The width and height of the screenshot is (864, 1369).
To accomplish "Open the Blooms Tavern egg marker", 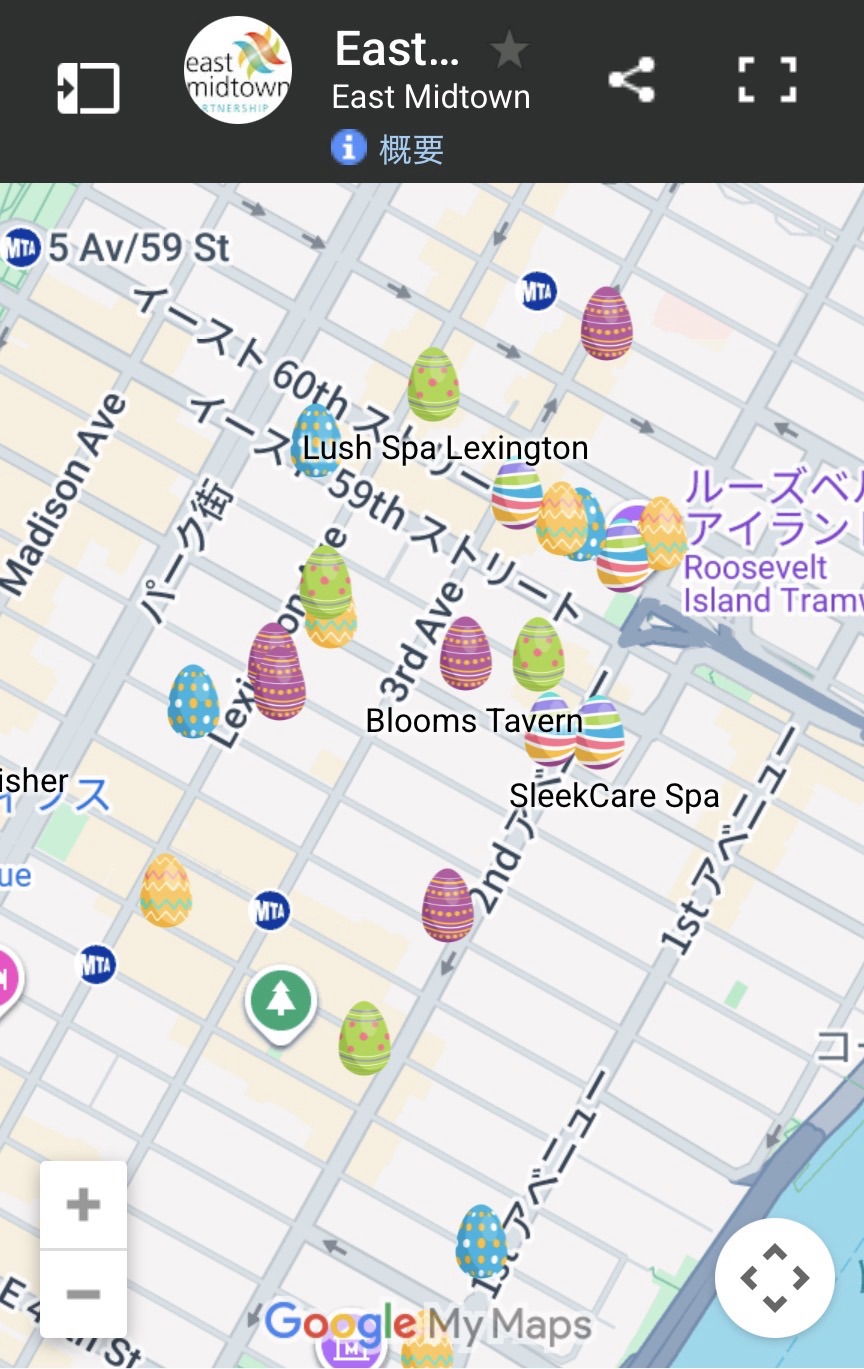I will click(x=466, y=654).
